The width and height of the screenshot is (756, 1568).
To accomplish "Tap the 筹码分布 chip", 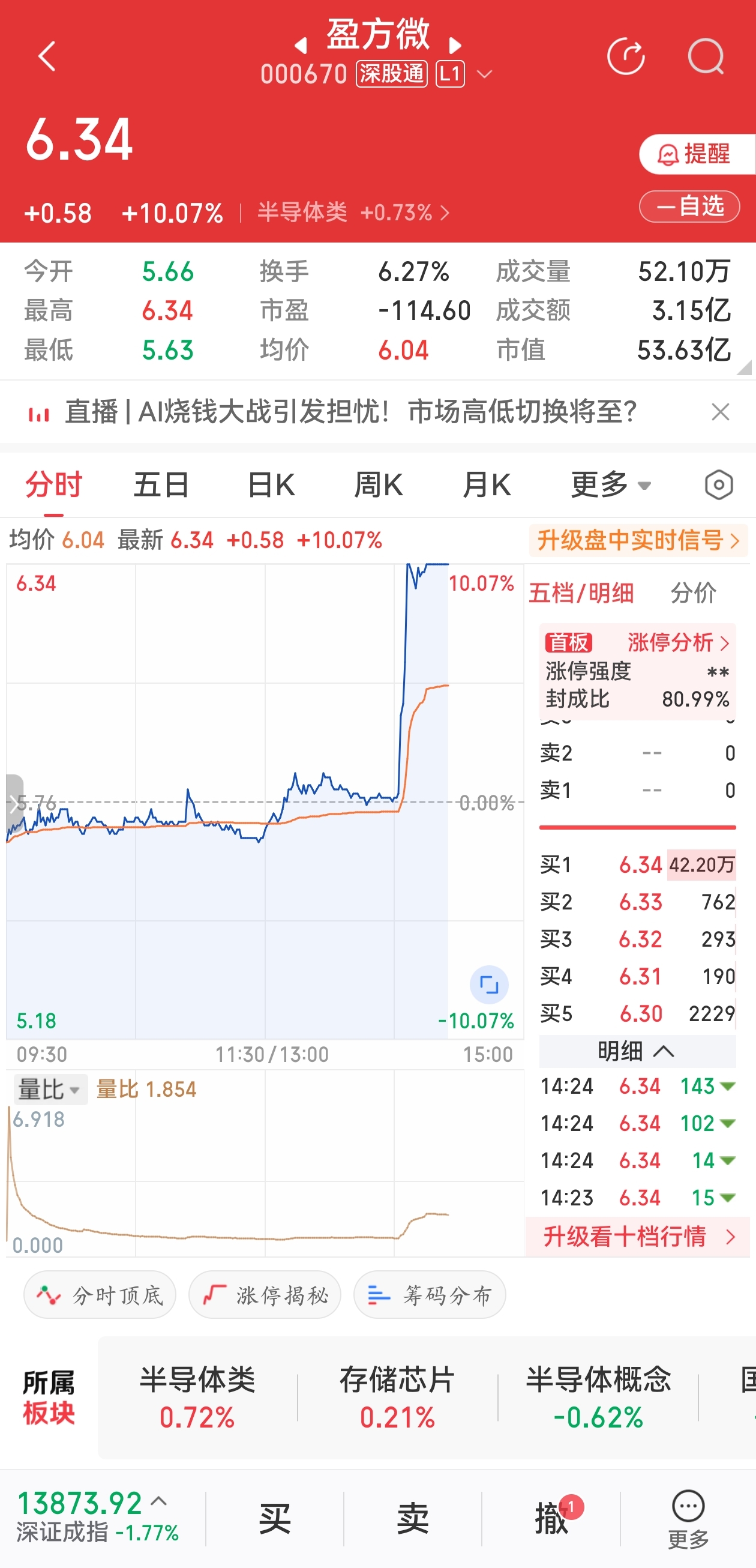I will click(x=430, y=1295).
